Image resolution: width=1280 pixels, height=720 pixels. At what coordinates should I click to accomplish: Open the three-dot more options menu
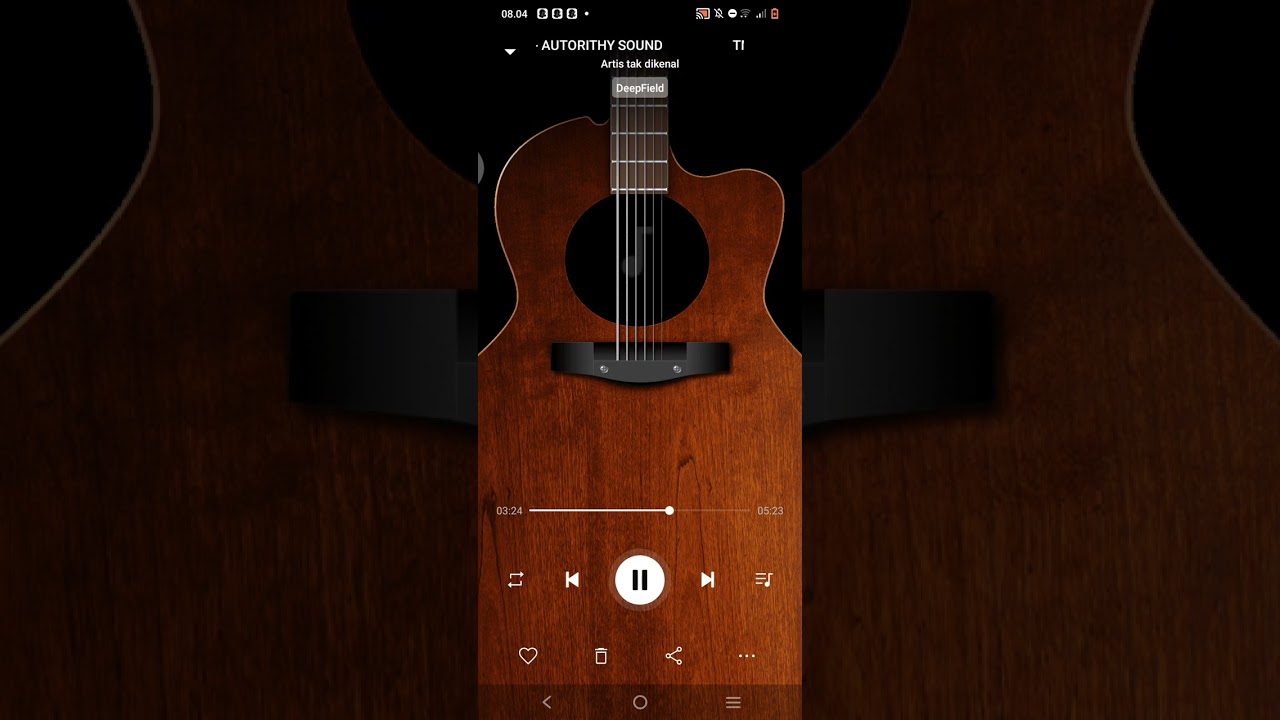pyautogui.click(x=747, y=656)
